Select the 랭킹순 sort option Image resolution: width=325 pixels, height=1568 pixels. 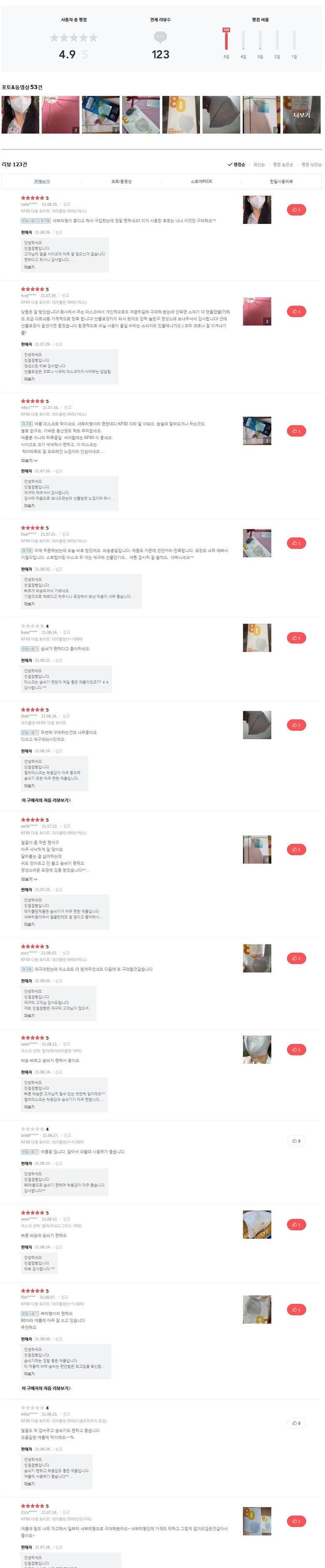(x=237, y=164)
